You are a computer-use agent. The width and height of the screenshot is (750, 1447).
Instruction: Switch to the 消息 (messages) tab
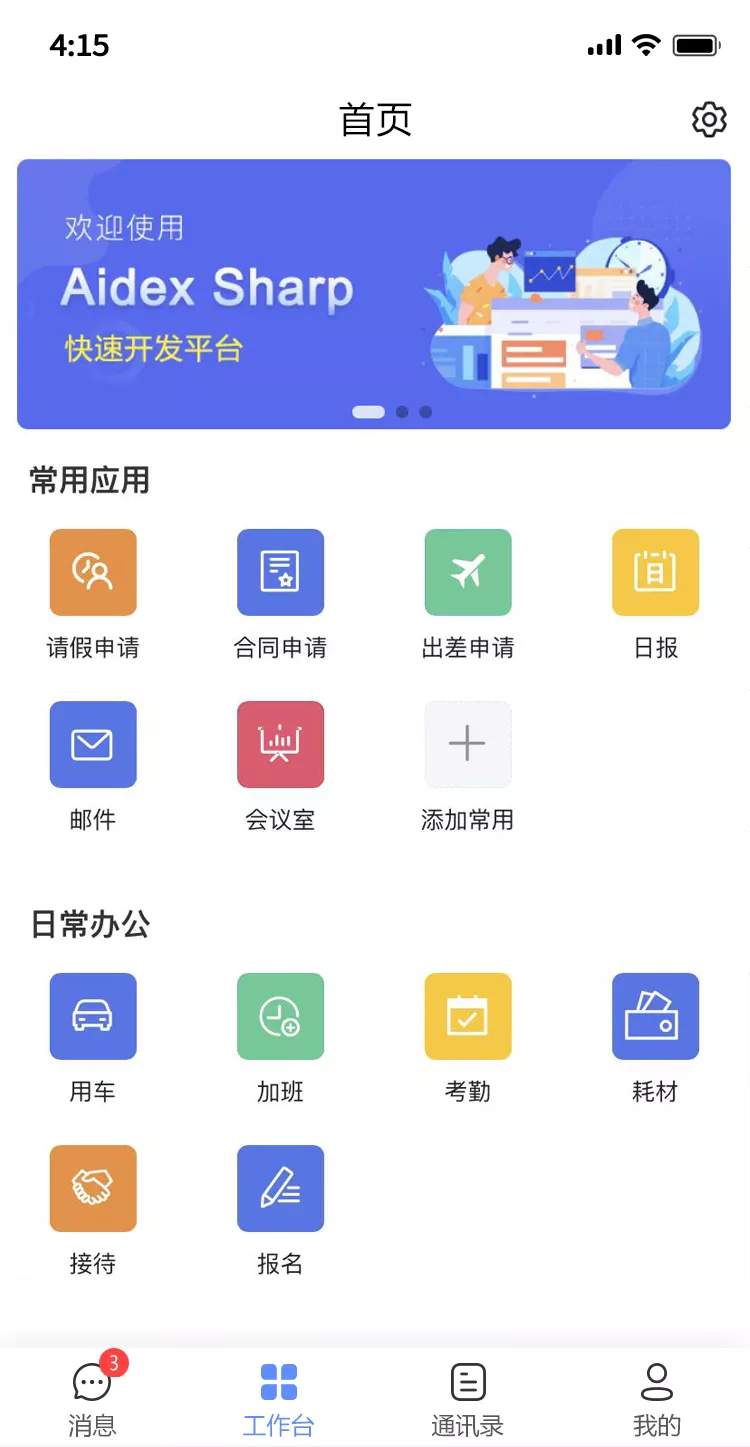[92, 1395]
